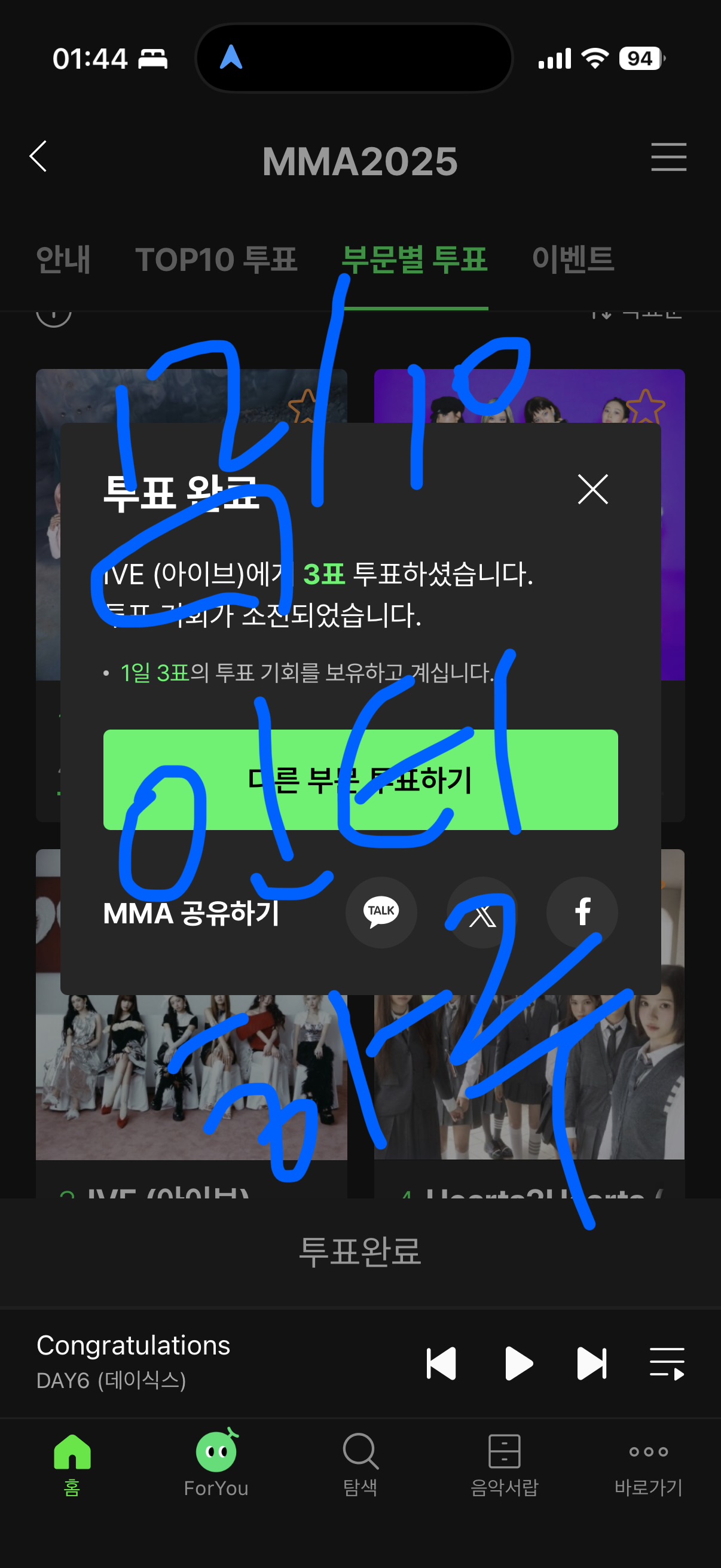
Task: Tap the 투표완료 button
Action: click(x=360, y=1252)
